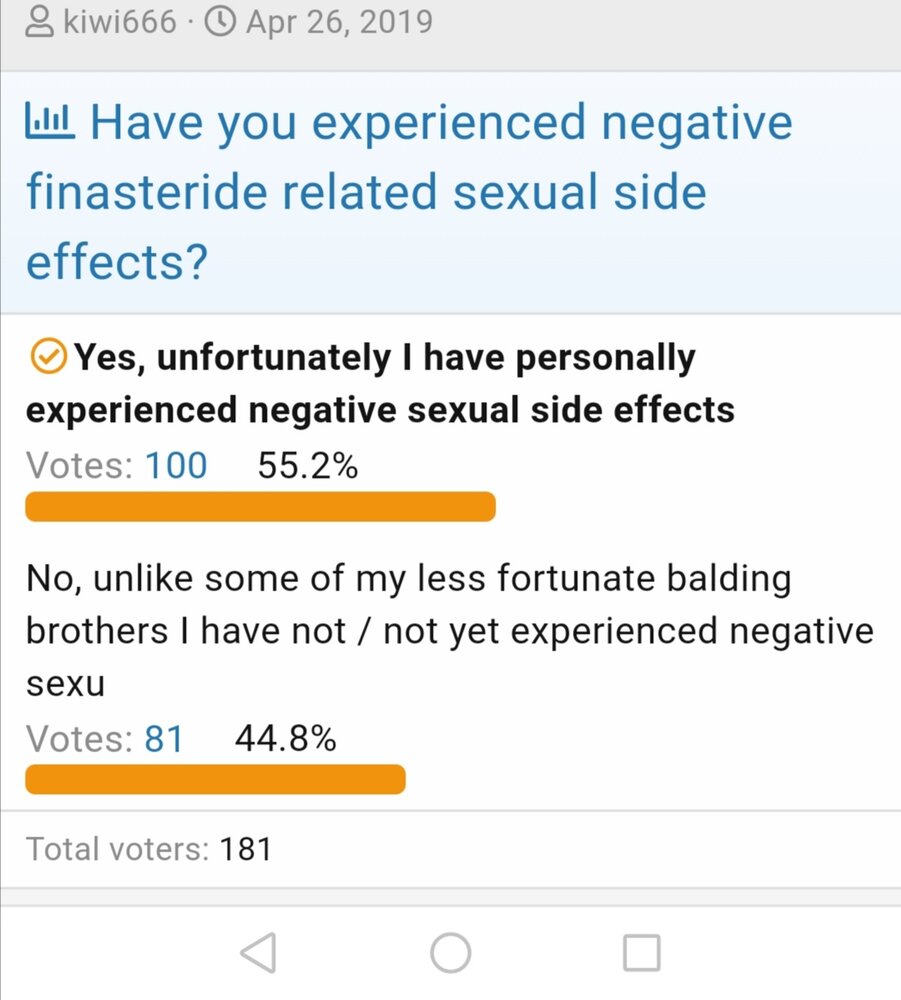
Task: Open the recent apps overview
Action: (641, 952)
